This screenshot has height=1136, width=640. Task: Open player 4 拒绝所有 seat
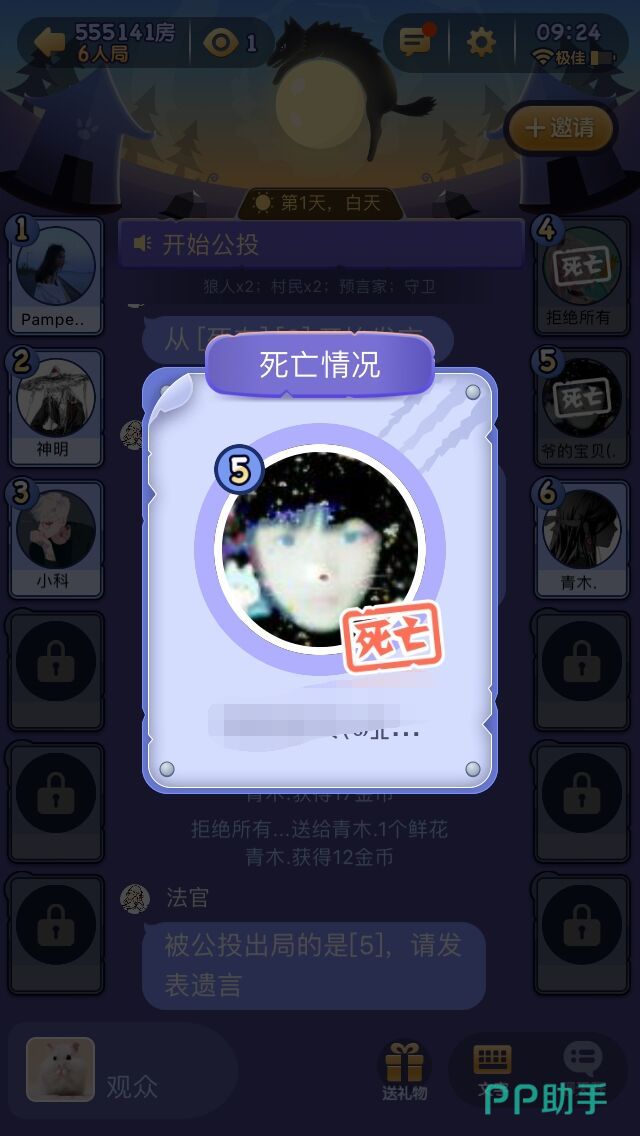coord(582,266)
